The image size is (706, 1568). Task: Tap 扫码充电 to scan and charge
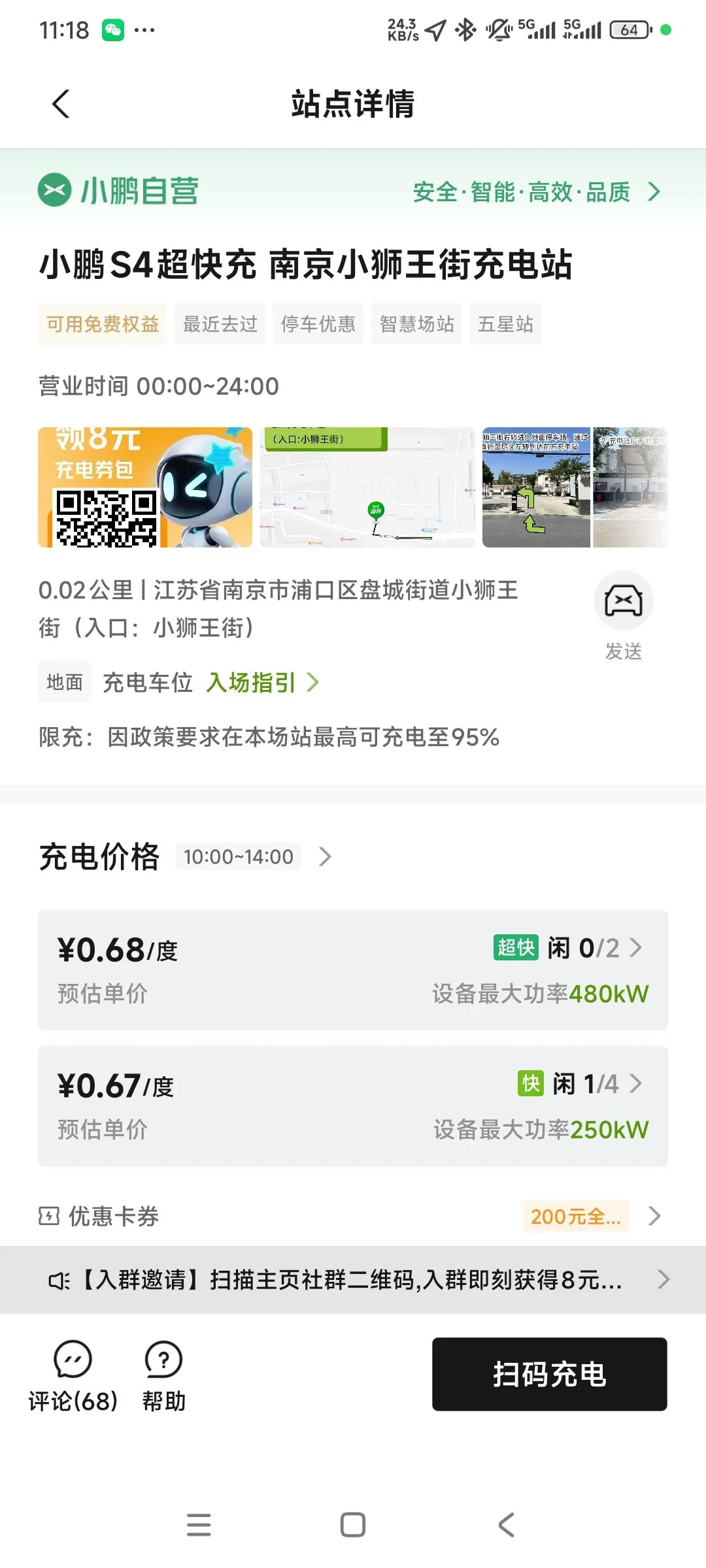click(549, 1374)
